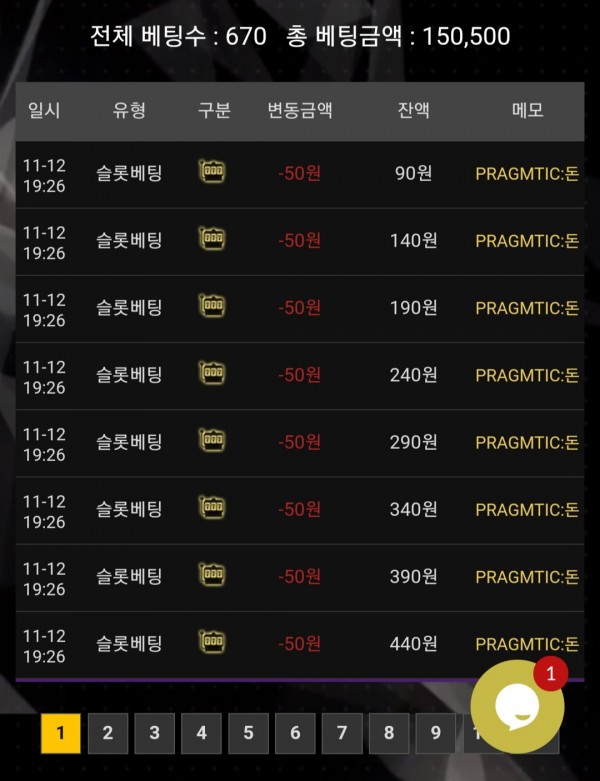Select page 6 in pagination
The image size is (600, 781).
pyautogui.click(x=295, y=733)
